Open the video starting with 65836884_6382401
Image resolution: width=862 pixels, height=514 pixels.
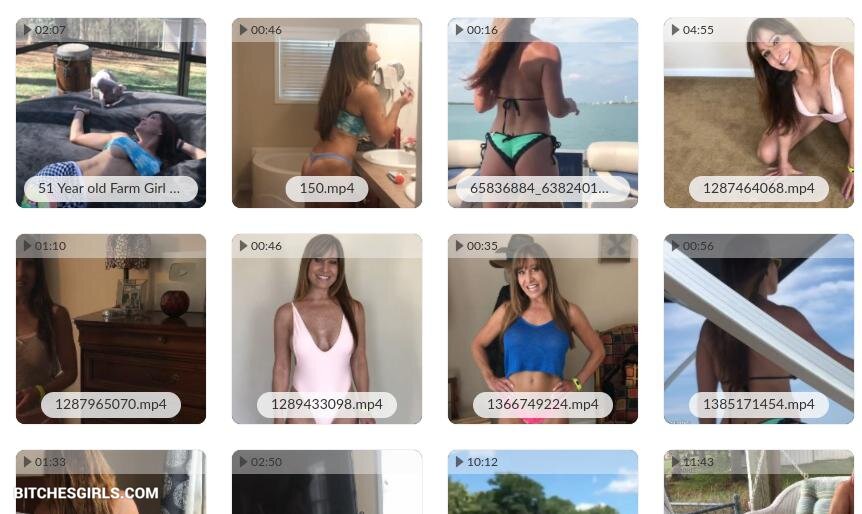(542, 112)
